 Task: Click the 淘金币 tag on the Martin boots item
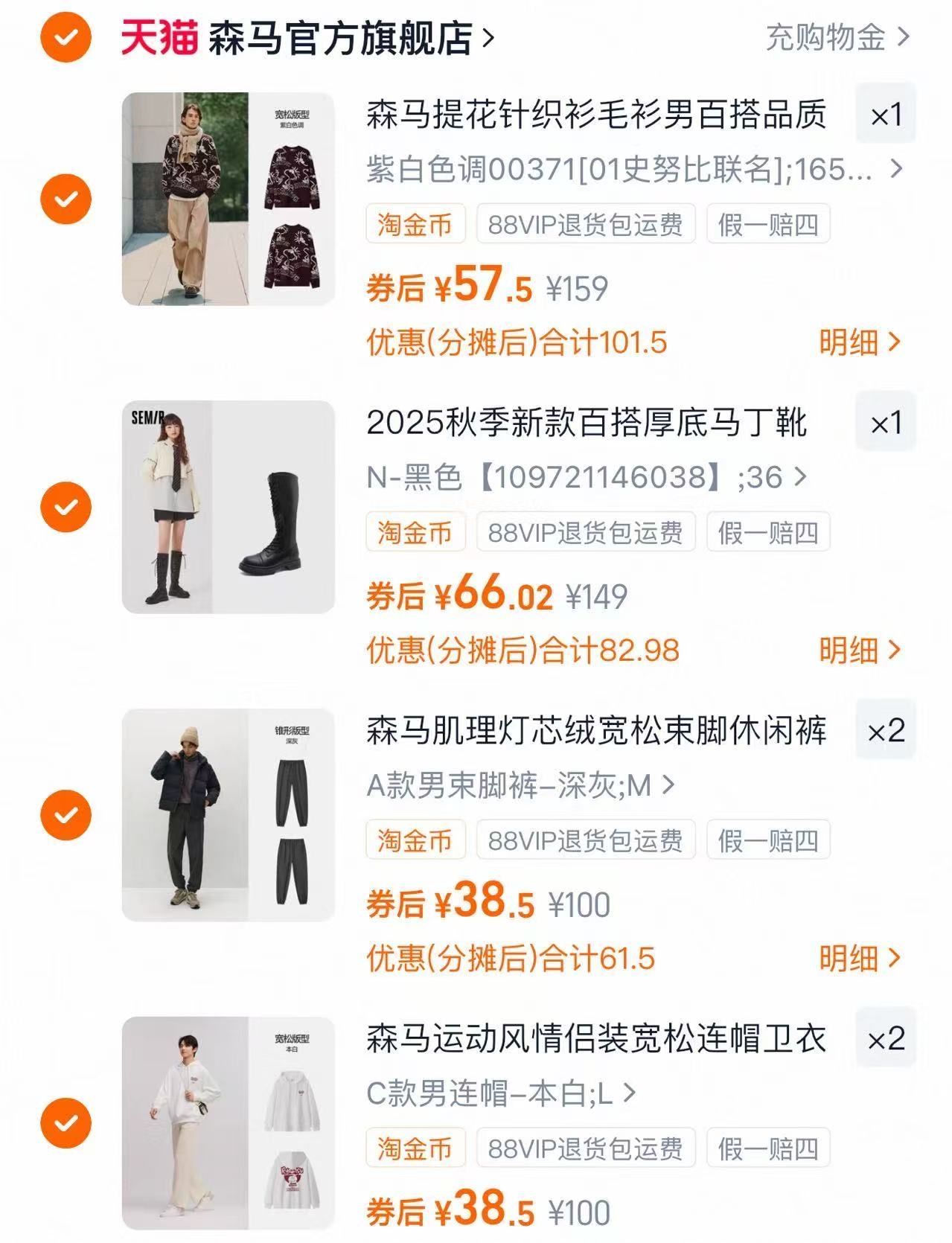(x=416, y=531)
